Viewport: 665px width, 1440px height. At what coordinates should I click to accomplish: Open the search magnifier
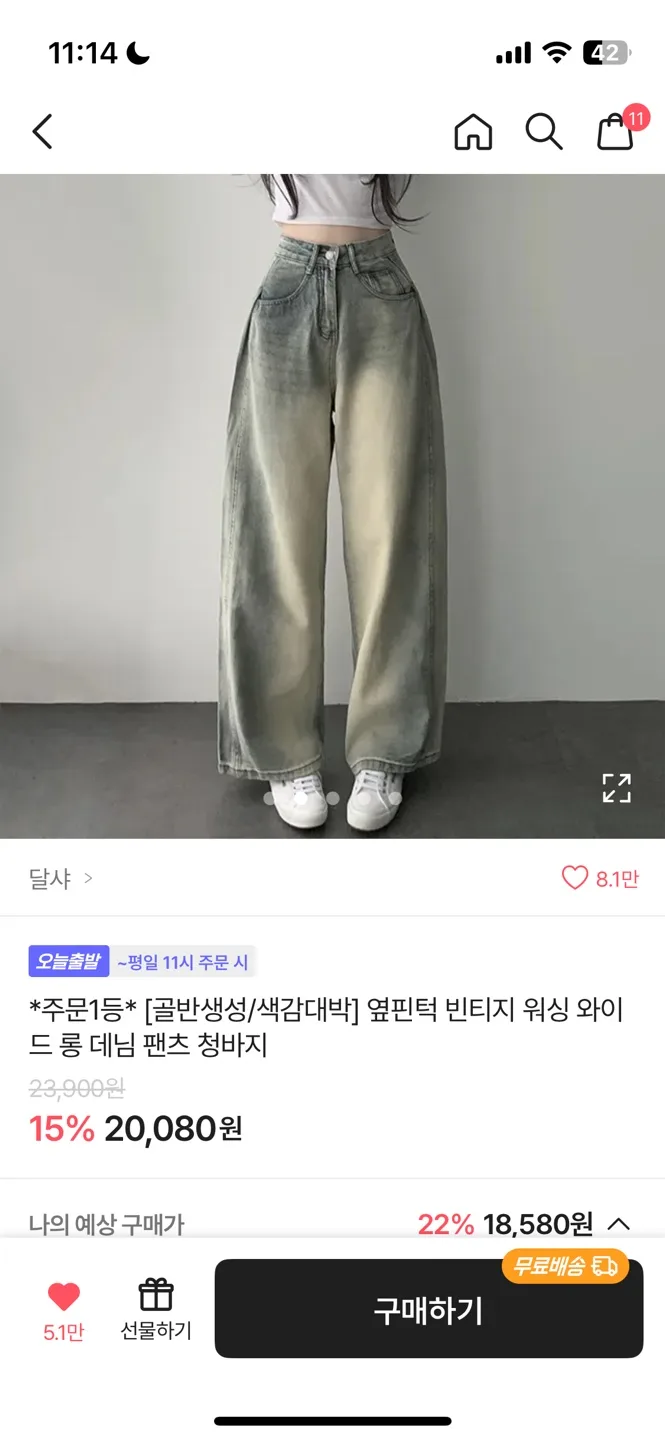point(544,132)
